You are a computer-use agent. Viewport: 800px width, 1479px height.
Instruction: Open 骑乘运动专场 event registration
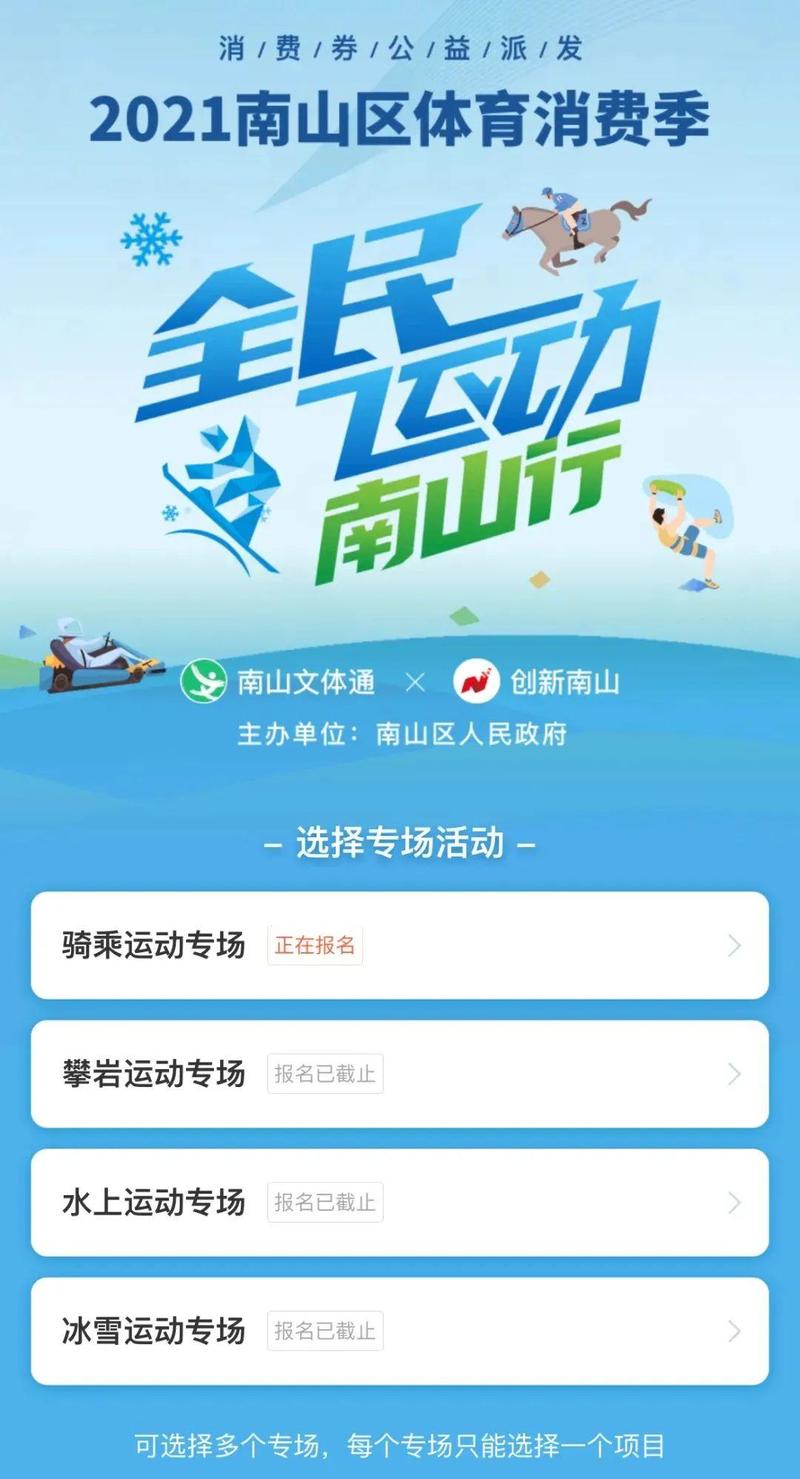click(x=400, y=945)
